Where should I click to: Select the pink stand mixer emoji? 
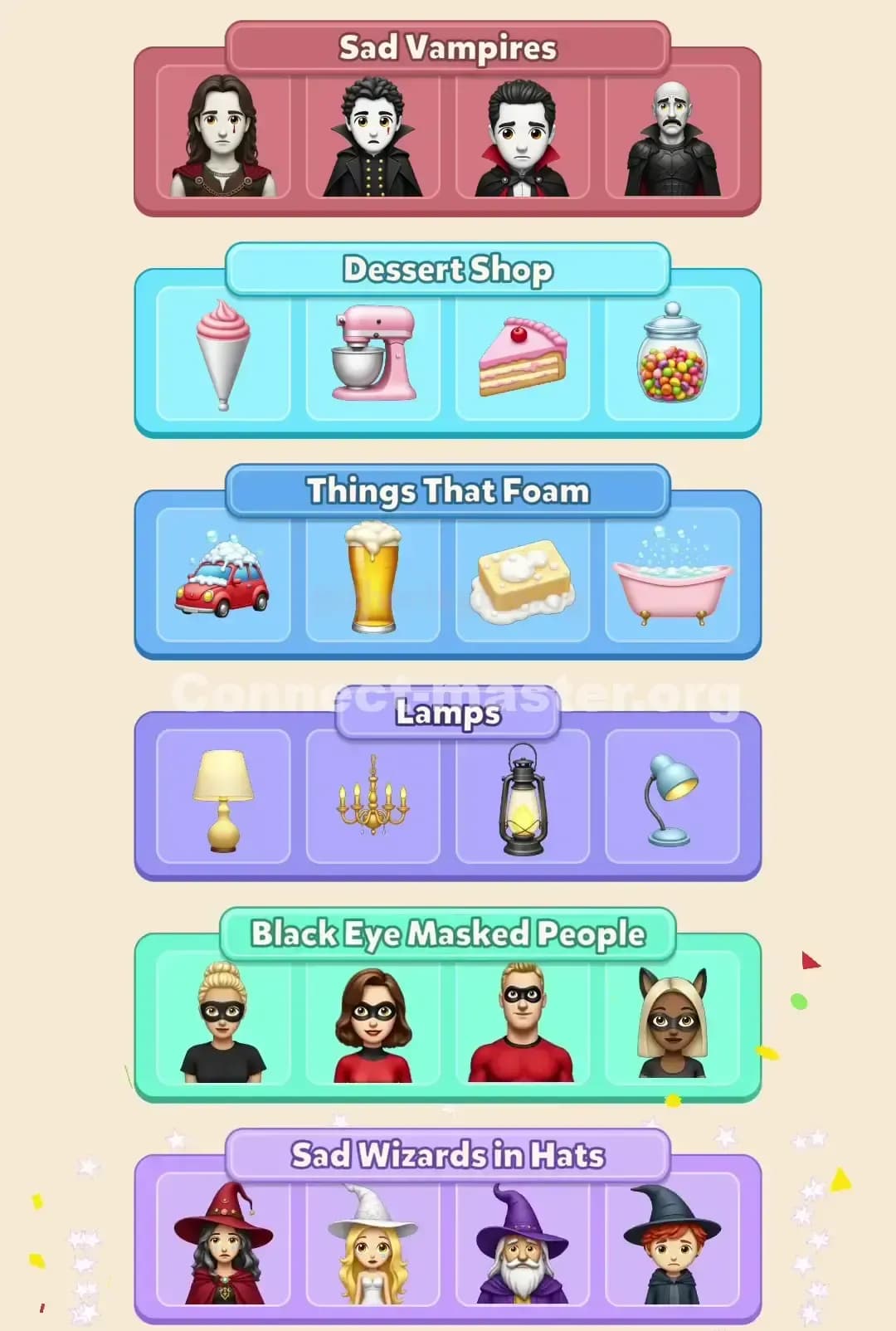[x=372, y=357]
